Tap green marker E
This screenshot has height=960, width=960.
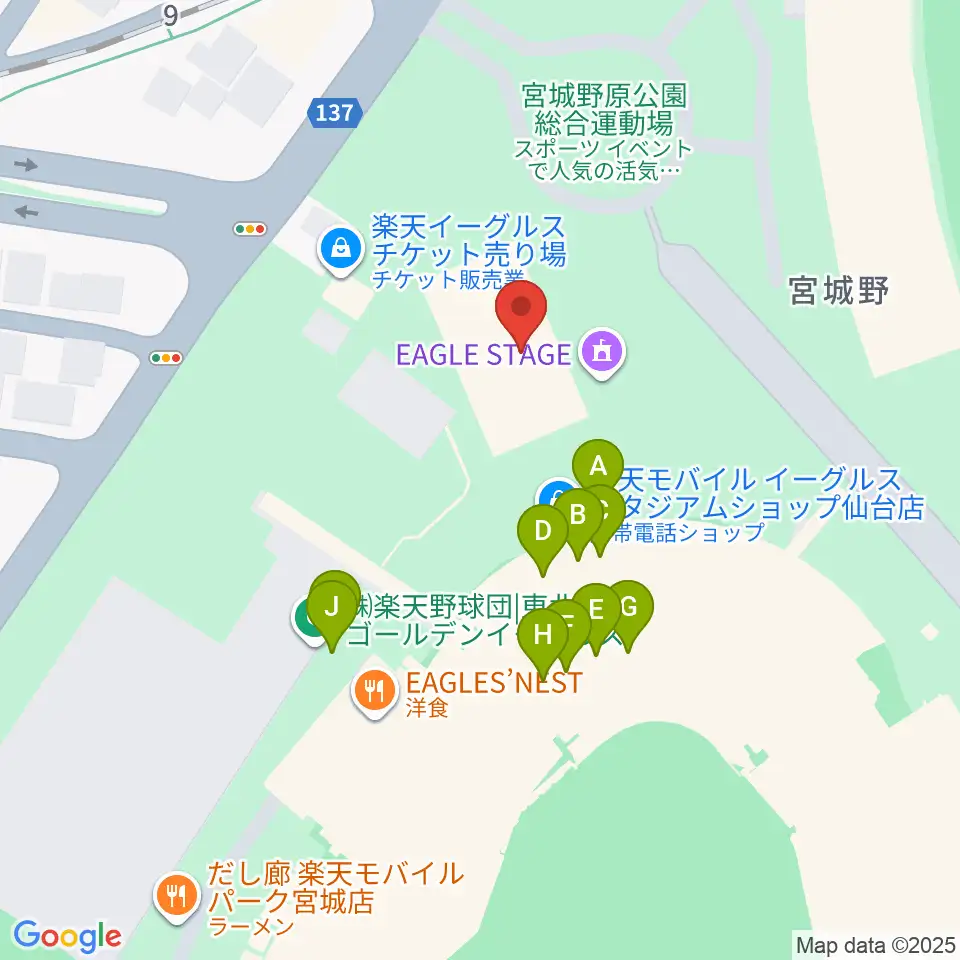point(596,610)
